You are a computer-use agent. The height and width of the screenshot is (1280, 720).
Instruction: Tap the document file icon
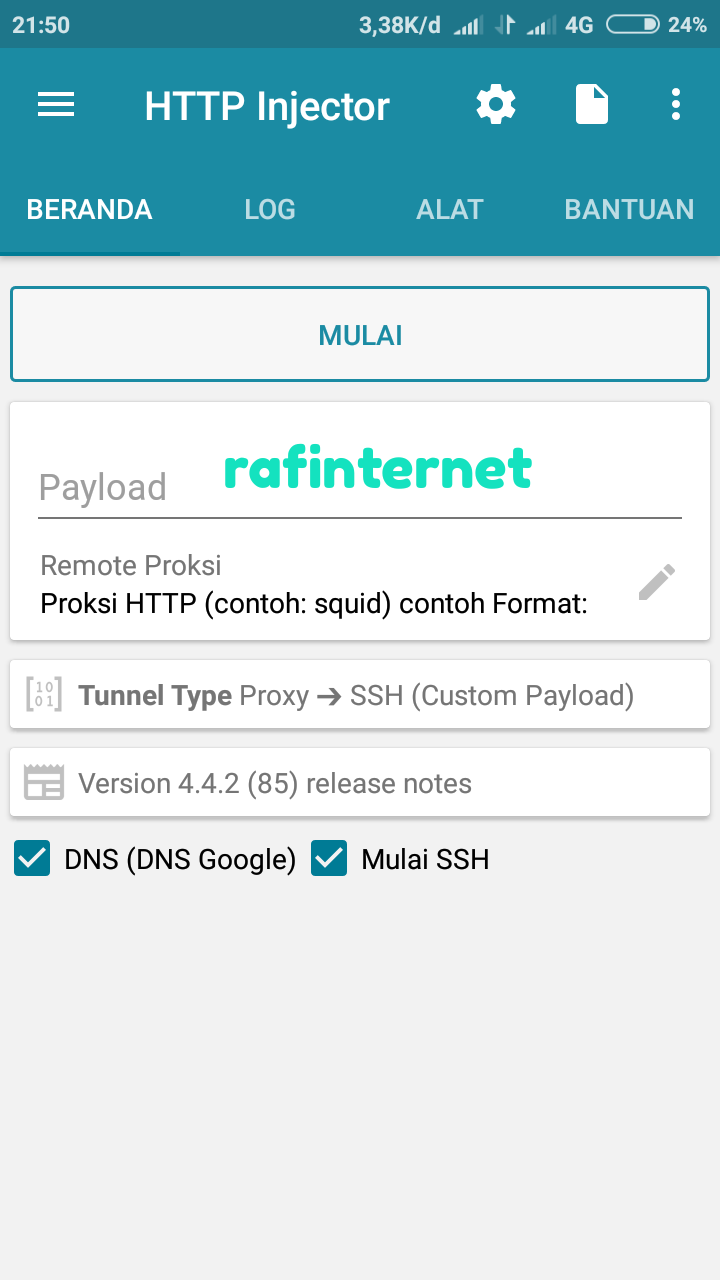click(x=591, y=105)
